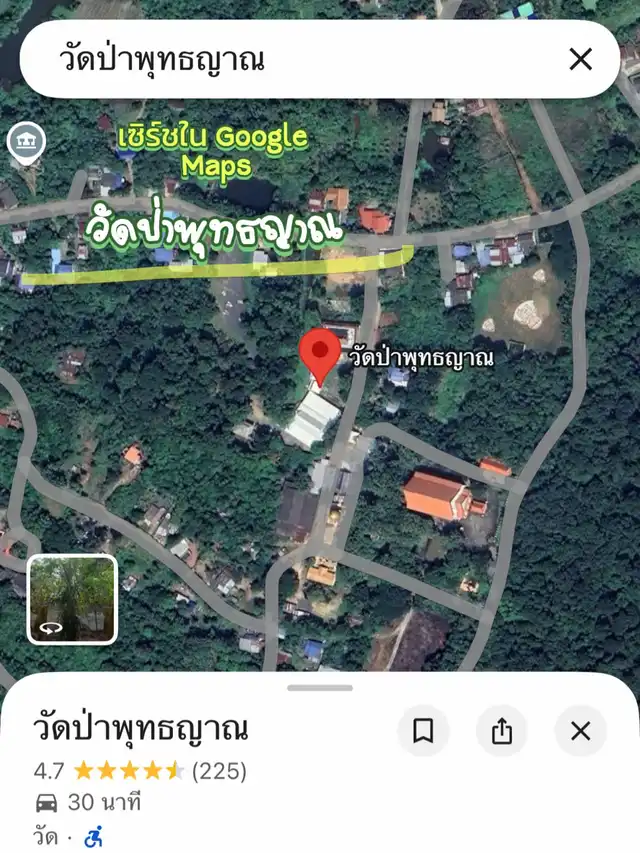This screenshot has height=853, width=640.
Task: Close the วัดป่าพุทธญาณ place card
Action: [580, 731]
